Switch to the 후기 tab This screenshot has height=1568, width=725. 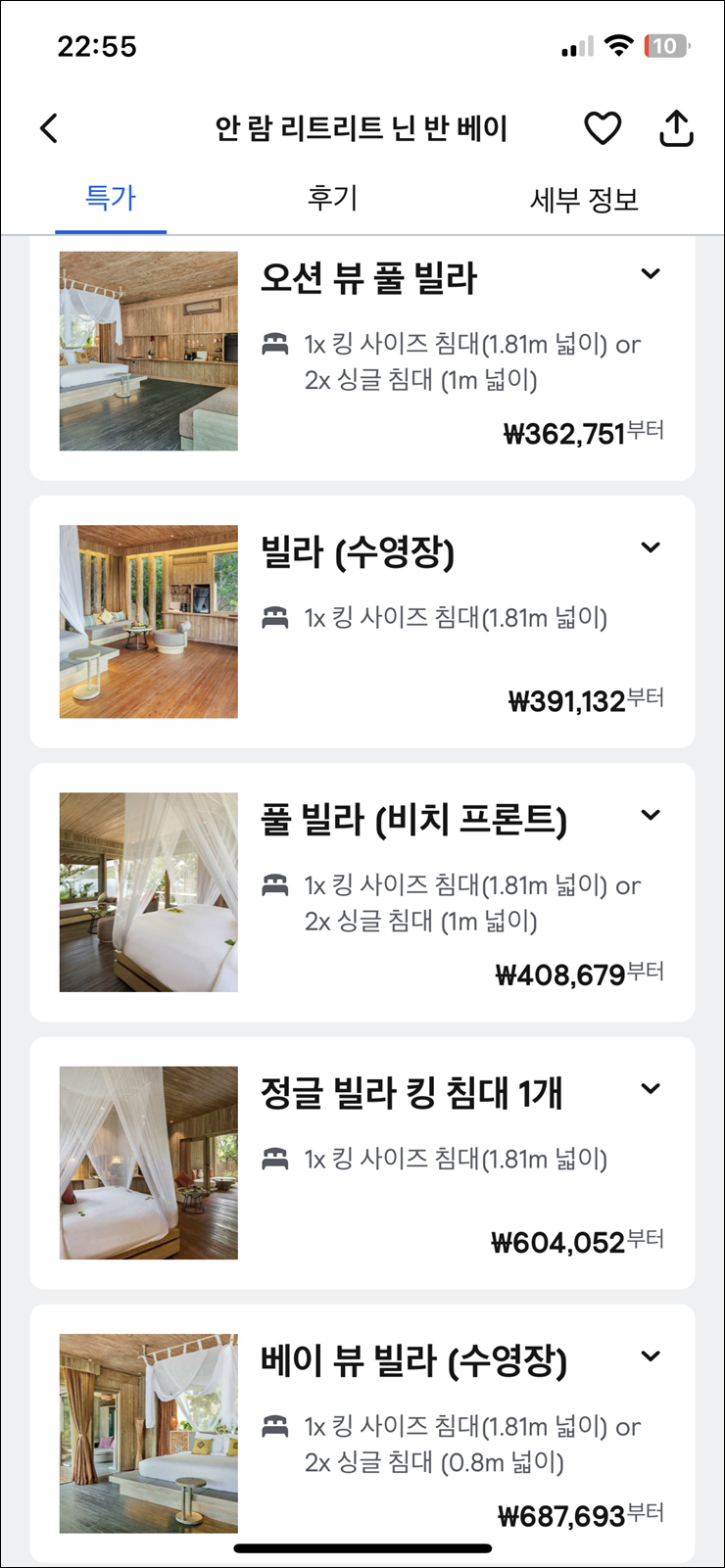click(x=332, y=199)
